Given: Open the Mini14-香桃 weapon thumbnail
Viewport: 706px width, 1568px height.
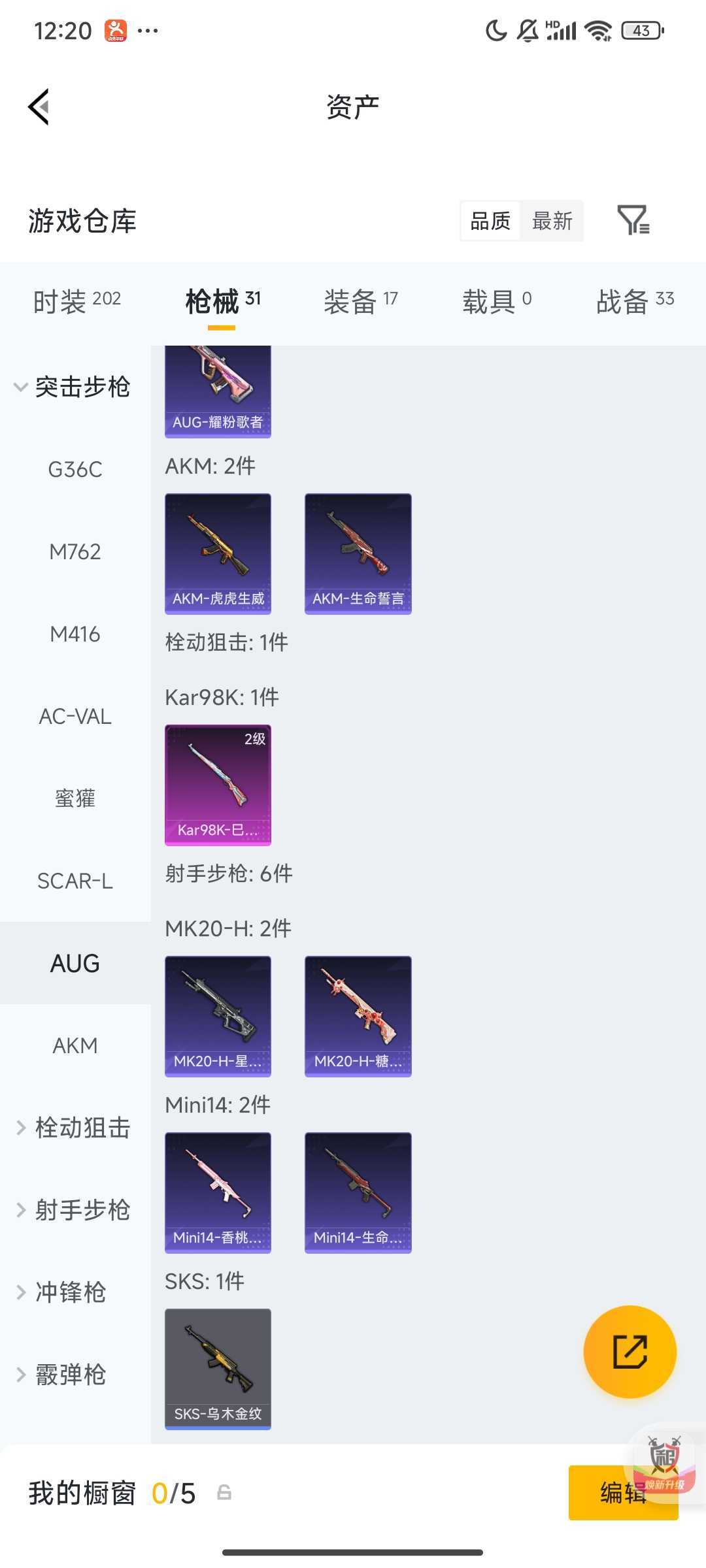Looking at the screenshot, I should click(x=217, y=1192).
